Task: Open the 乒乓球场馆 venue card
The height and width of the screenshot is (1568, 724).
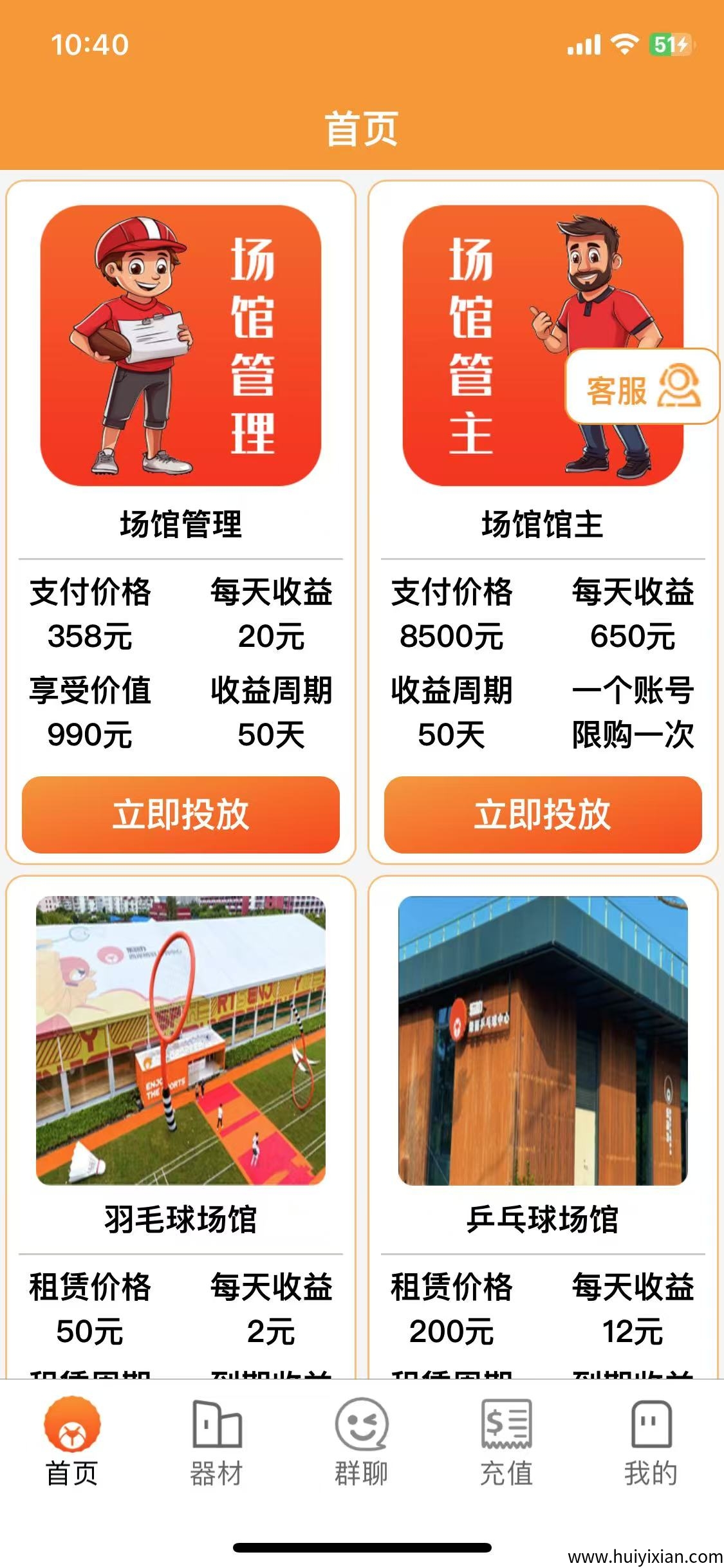Action: tap(543, 1041)
